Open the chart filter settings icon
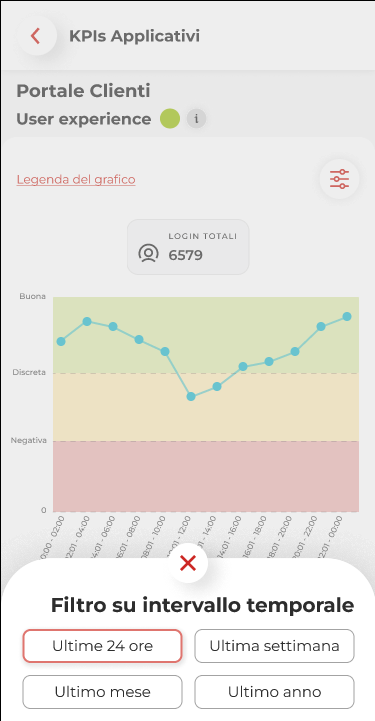The image size is (375, 721). click(339, 179)
